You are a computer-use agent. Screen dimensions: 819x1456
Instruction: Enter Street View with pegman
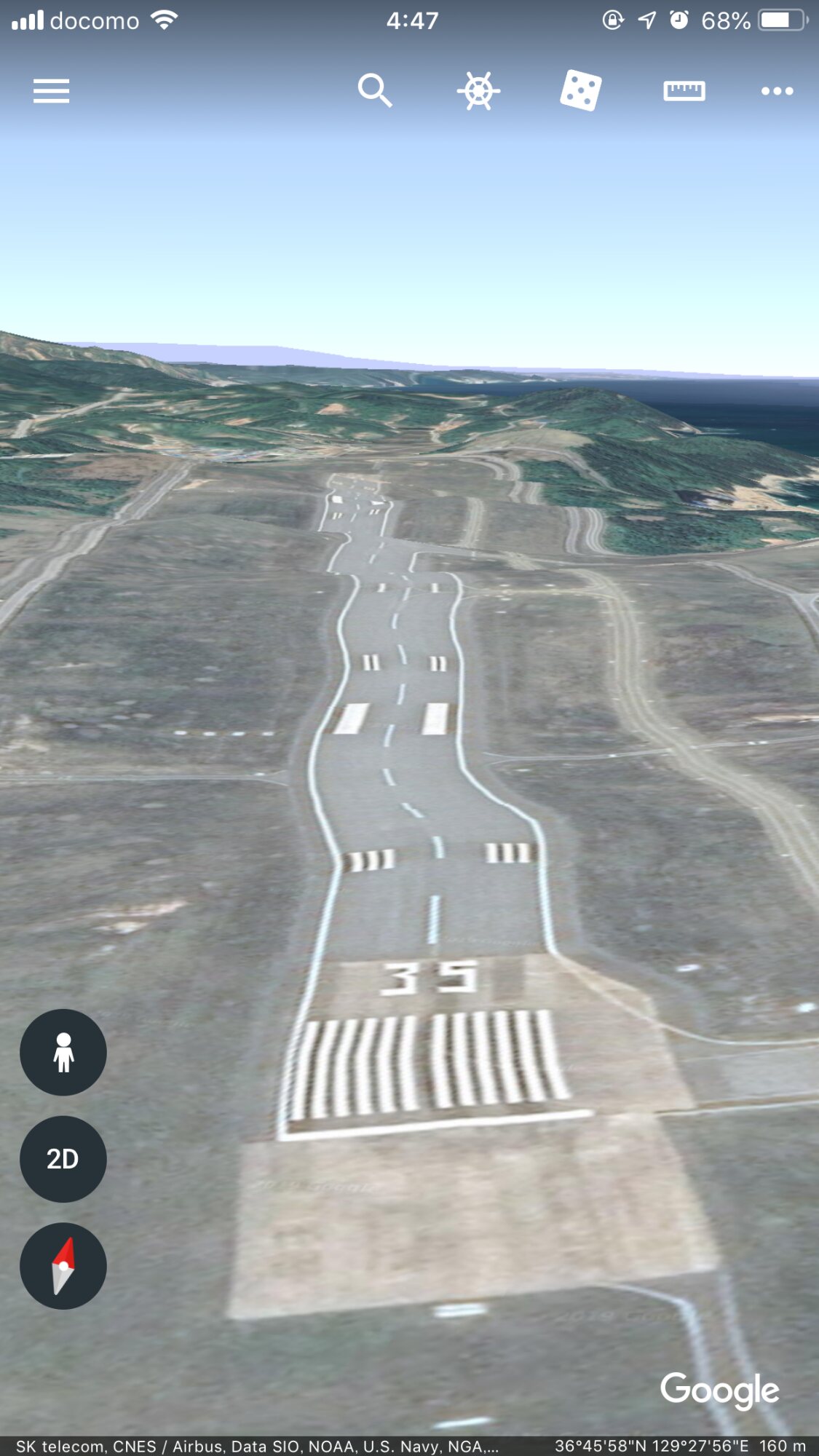coord(63,1052)
